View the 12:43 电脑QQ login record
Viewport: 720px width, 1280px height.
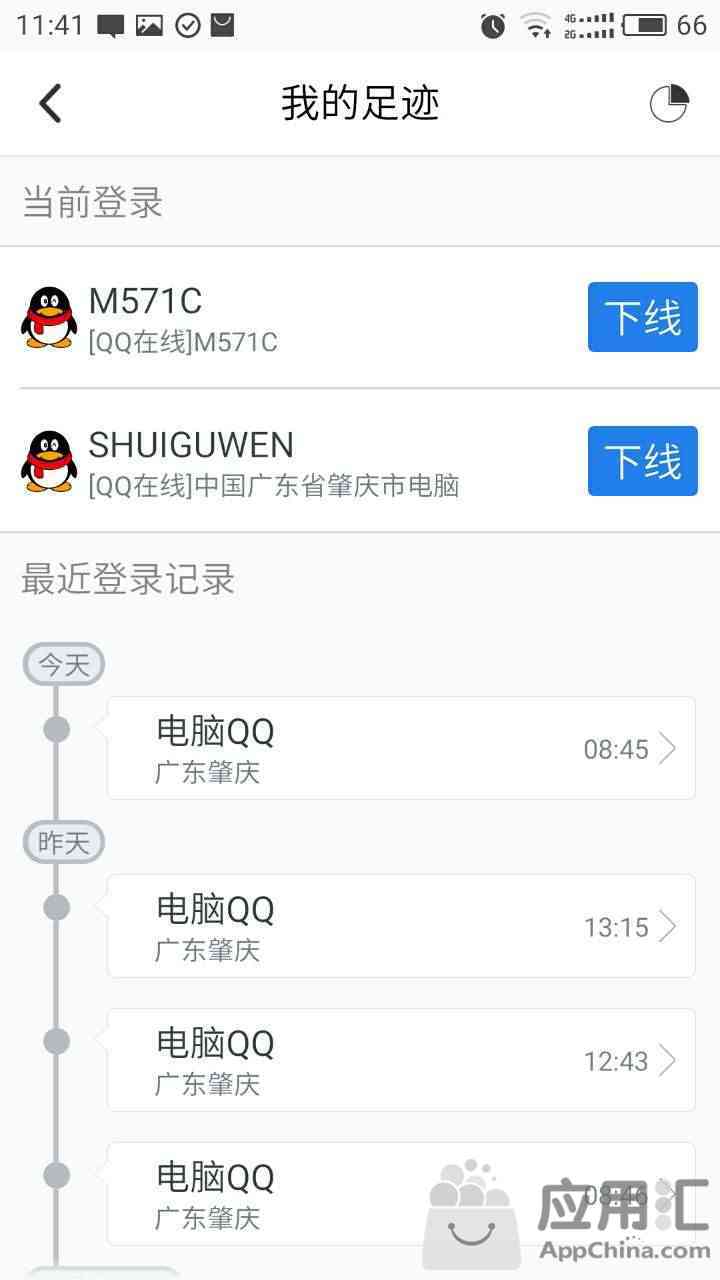401,1060
